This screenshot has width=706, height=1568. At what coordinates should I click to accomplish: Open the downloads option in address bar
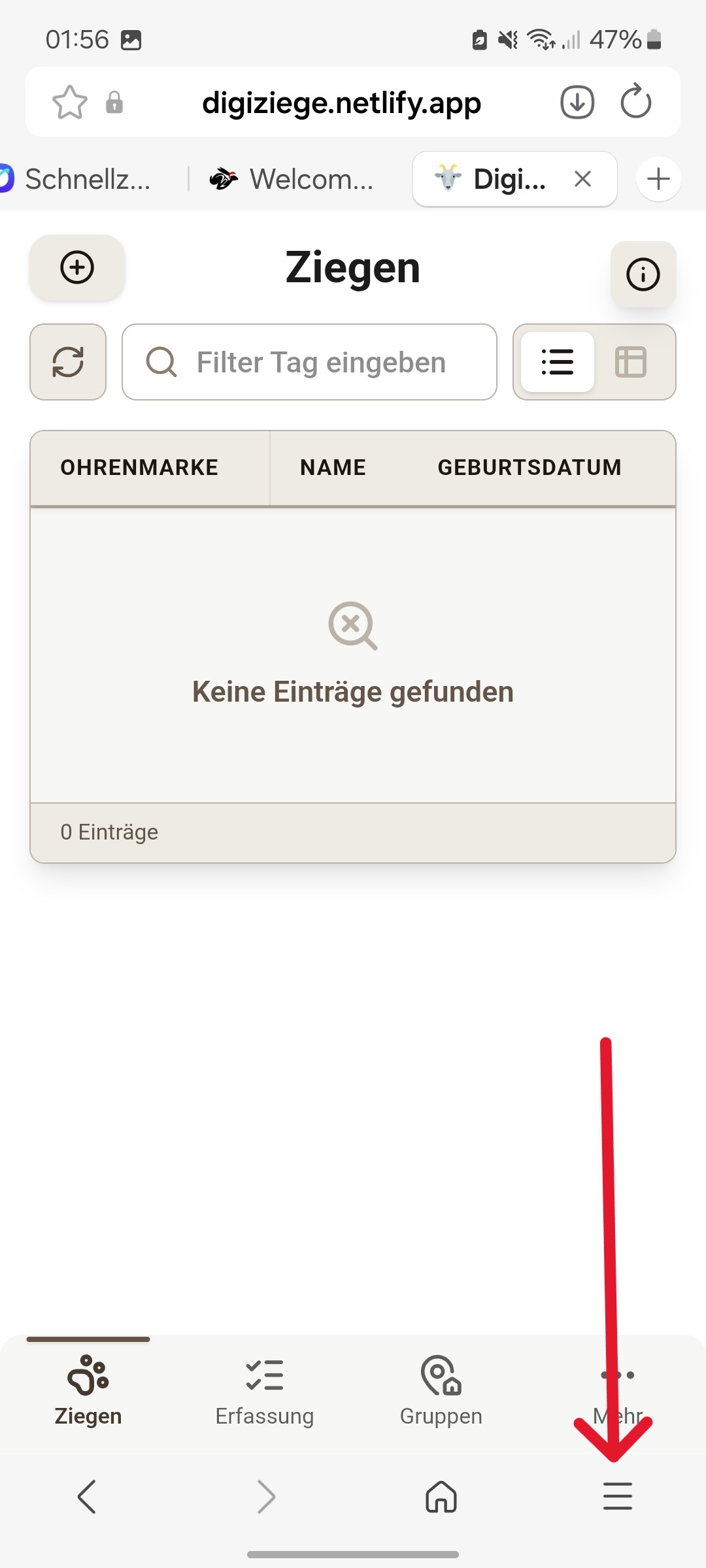tap(577, 102)
